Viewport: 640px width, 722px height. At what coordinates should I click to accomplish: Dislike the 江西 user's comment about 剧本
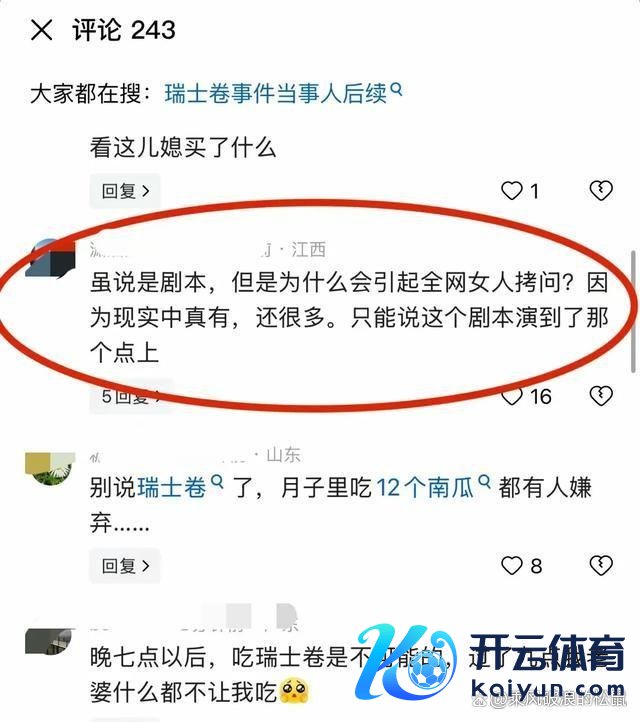[600, 396]
